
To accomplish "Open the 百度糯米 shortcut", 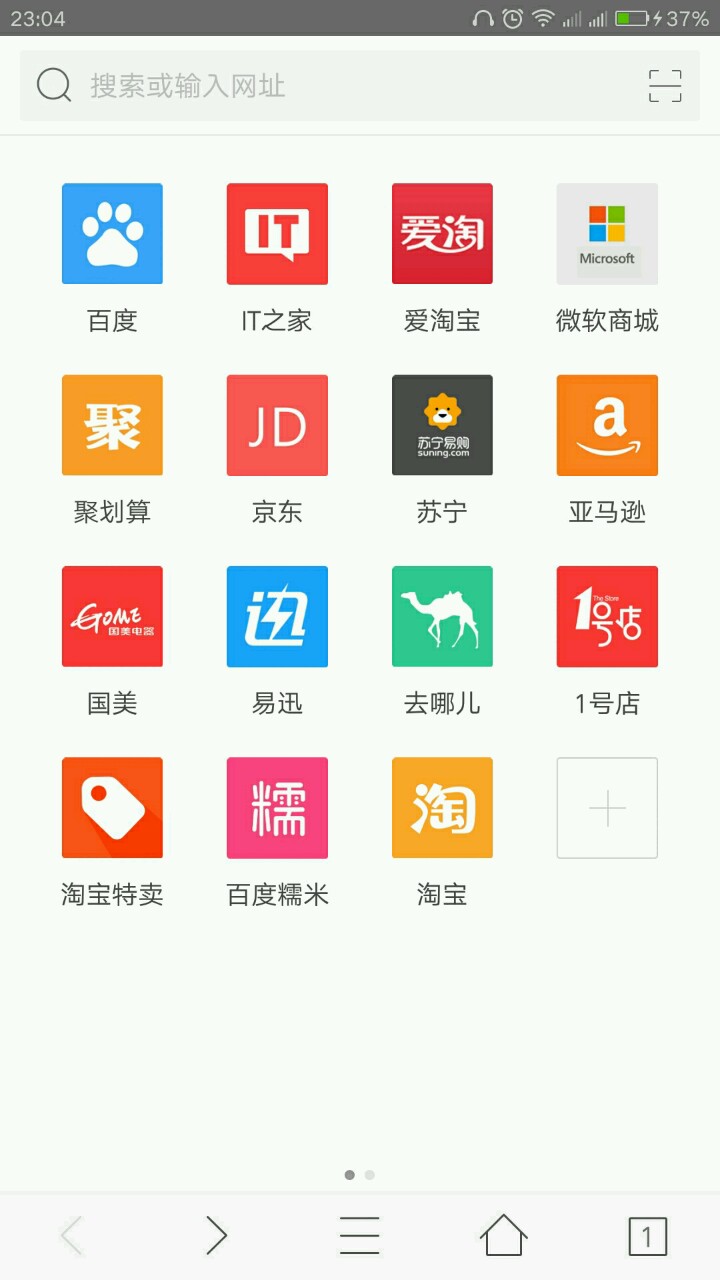I will (277, 807).
